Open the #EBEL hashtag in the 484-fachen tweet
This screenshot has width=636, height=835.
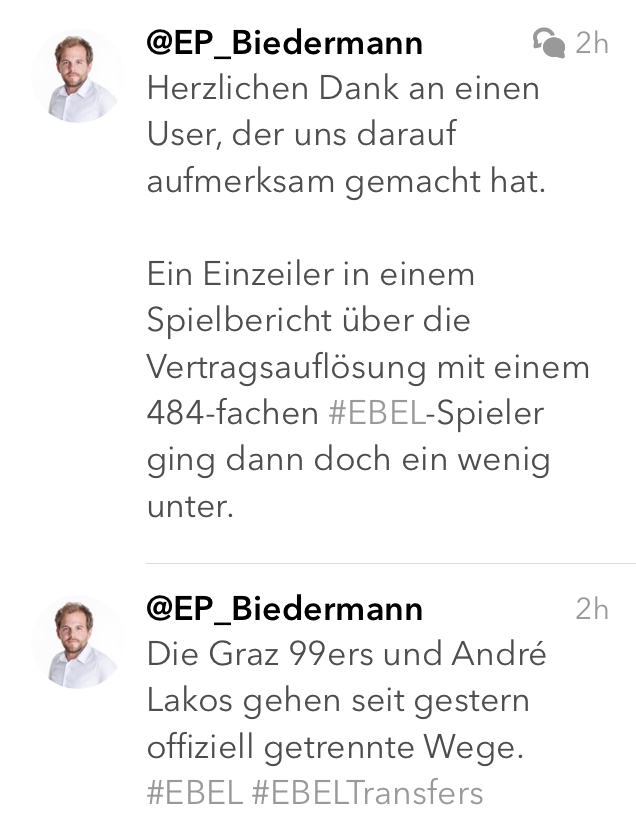pyautogui.click(x=376, y=414)
